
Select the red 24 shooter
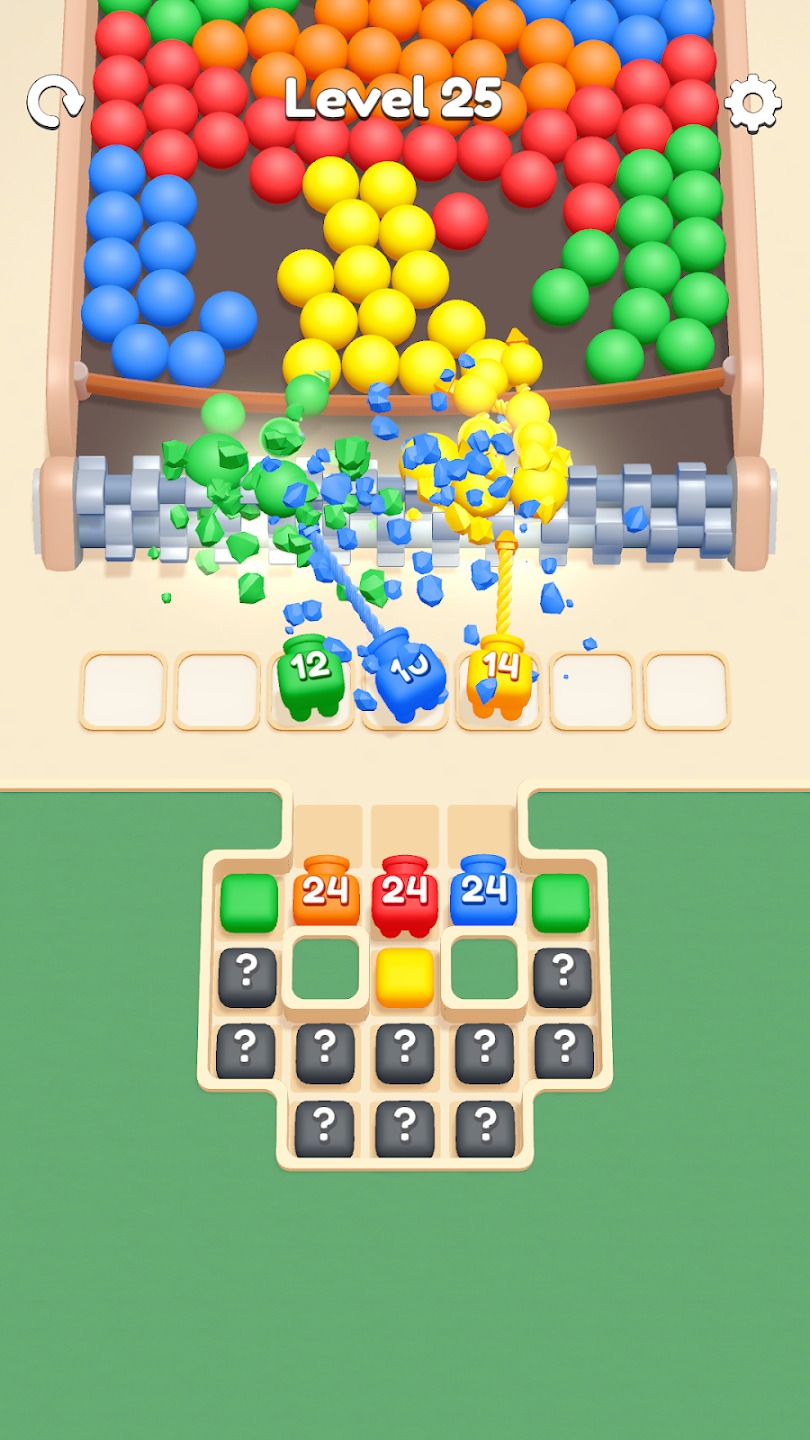(x=405, y=893)
